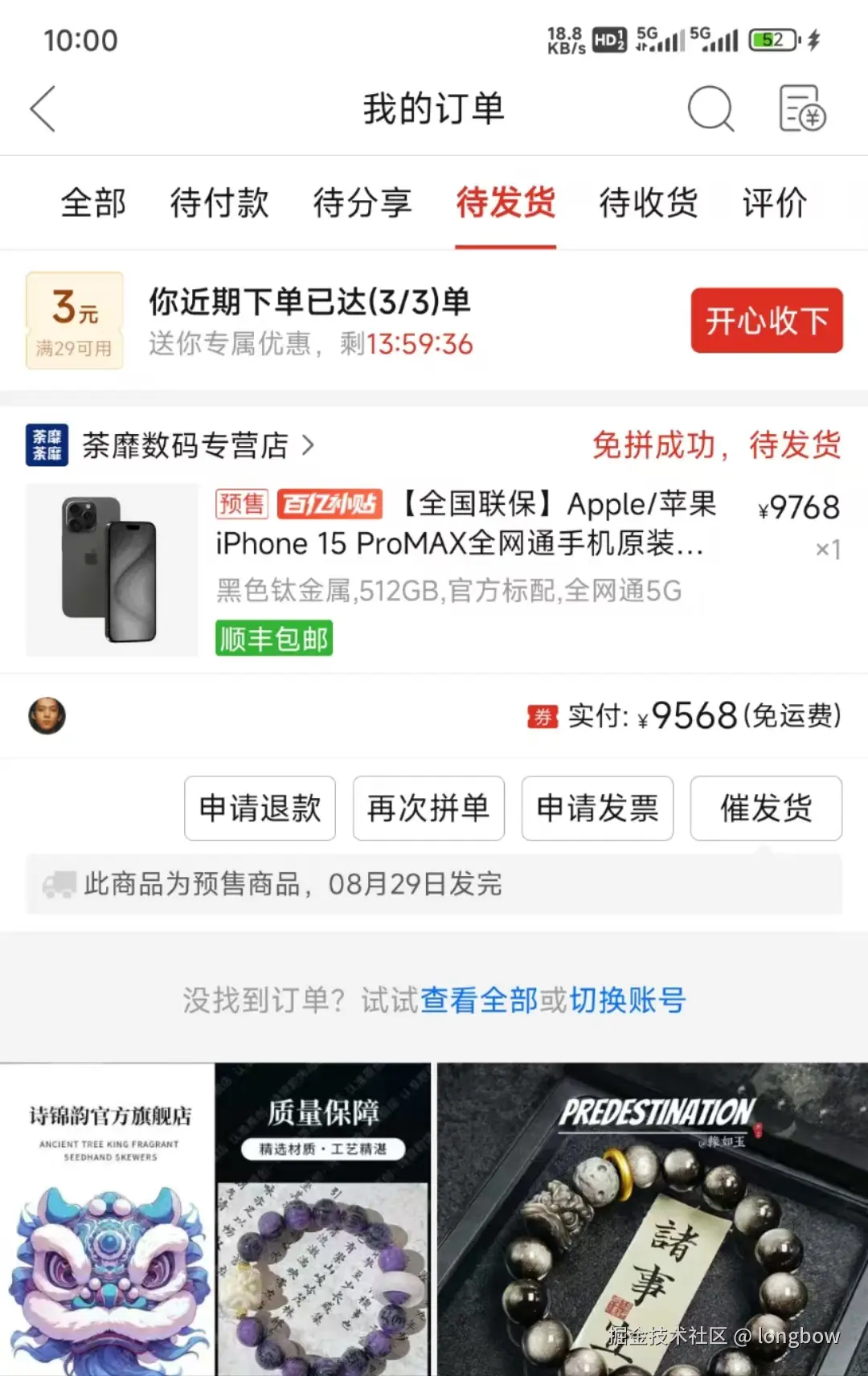
Task: Tap the red 券 coupon icon
Action: click(542, 716)
